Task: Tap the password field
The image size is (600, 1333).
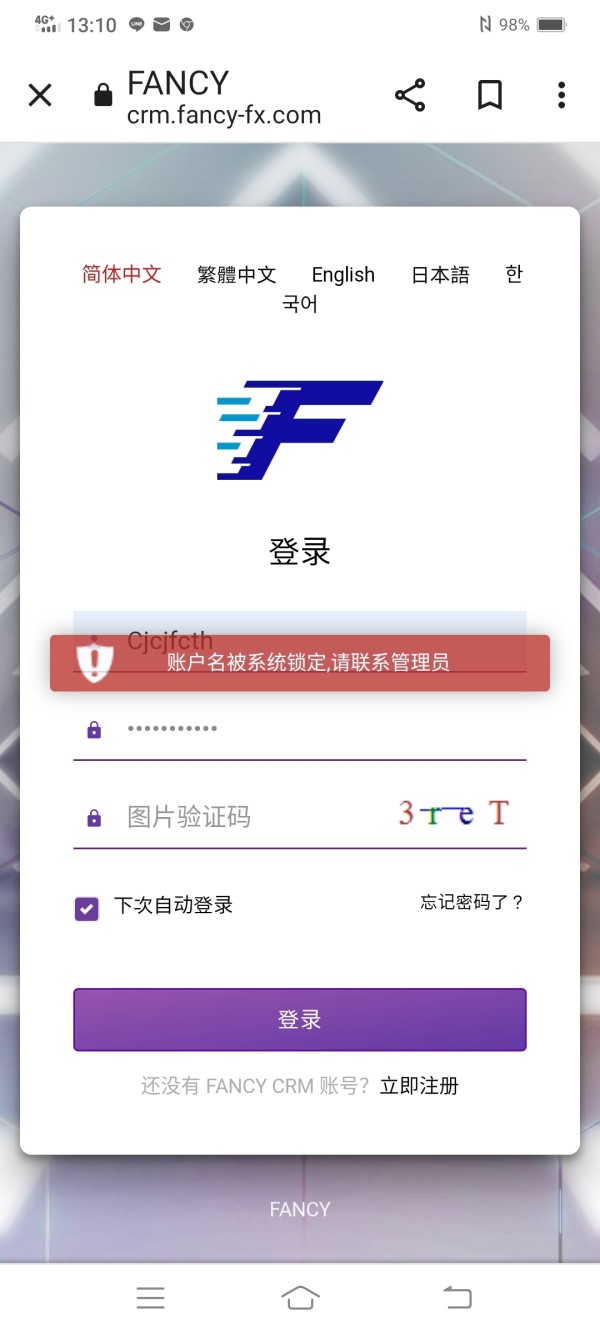Action: (300, 730)
